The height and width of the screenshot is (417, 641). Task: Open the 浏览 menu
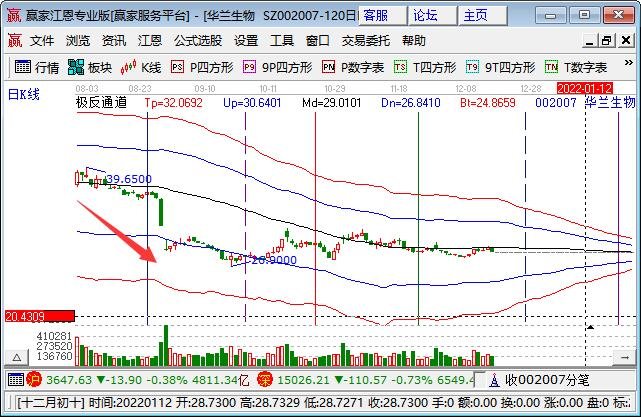77,41
